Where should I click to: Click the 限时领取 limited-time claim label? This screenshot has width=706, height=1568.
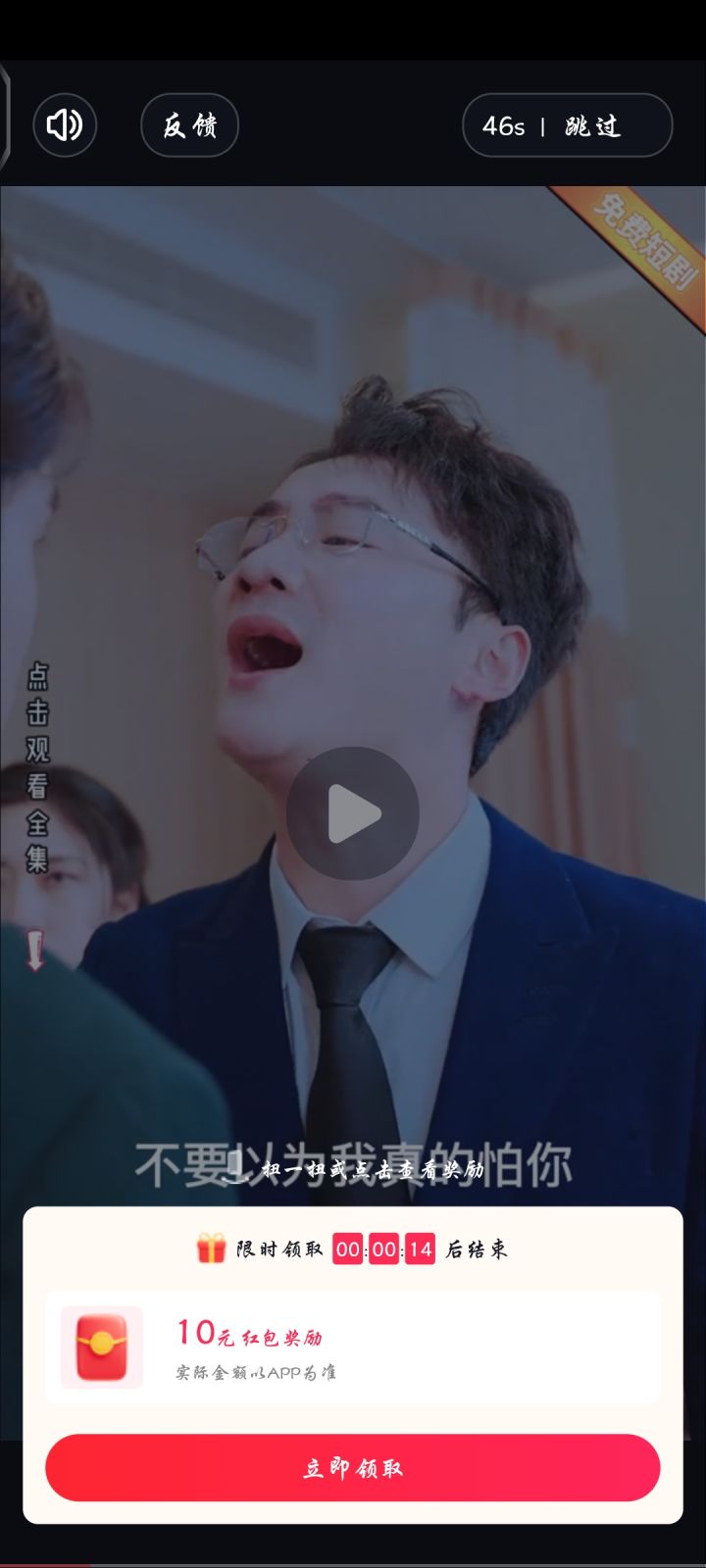[283, 1249]
